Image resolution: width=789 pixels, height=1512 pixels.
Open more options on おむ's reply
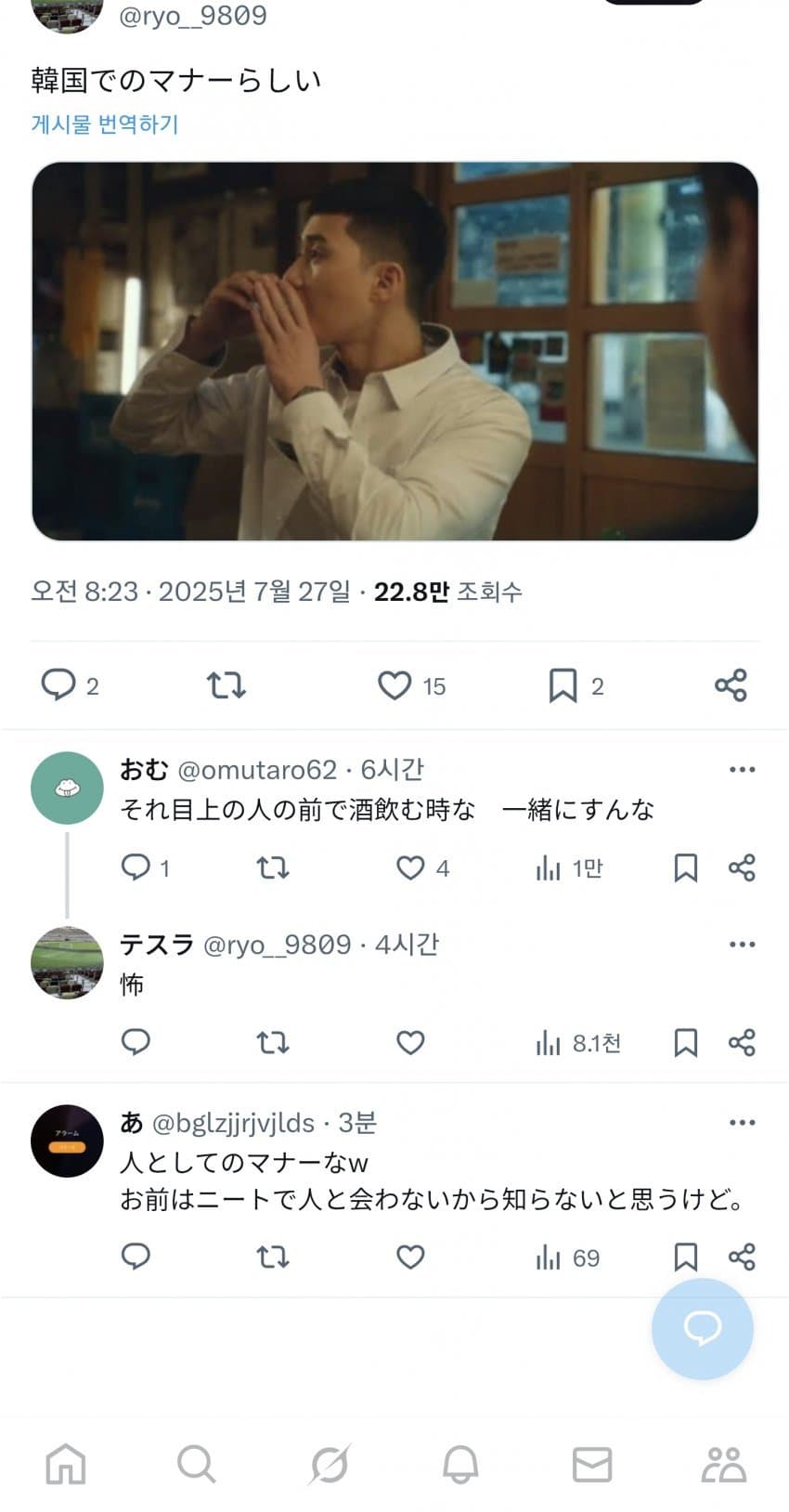[x=742, y=769]
